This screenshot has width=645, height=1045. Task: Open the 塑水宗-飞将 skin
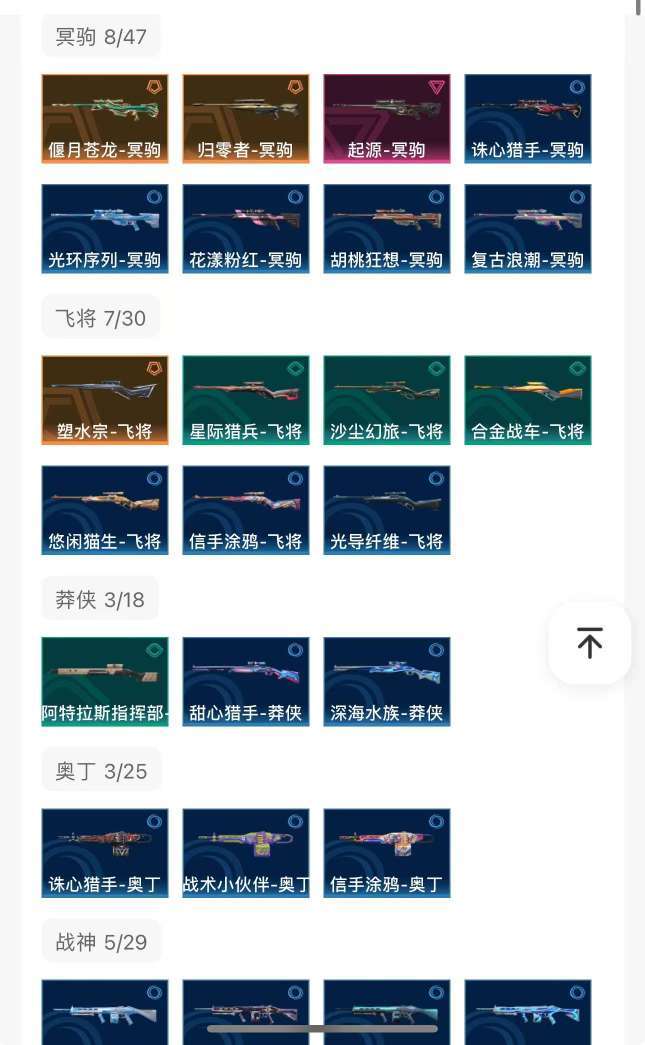[105, 400]
